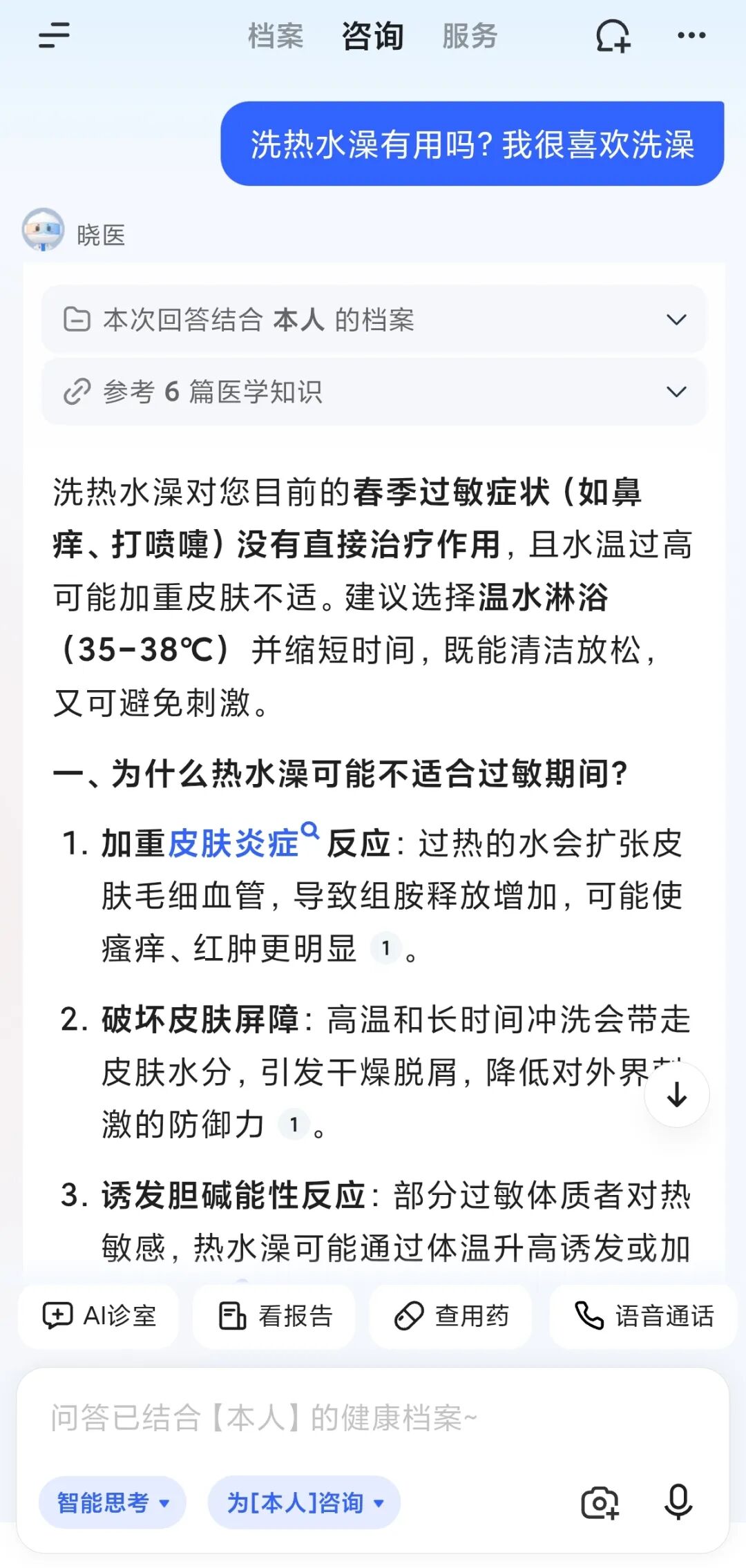Open the three-dot overflow menu
Screen dimensions: 746x1568
tap(691, 36)
